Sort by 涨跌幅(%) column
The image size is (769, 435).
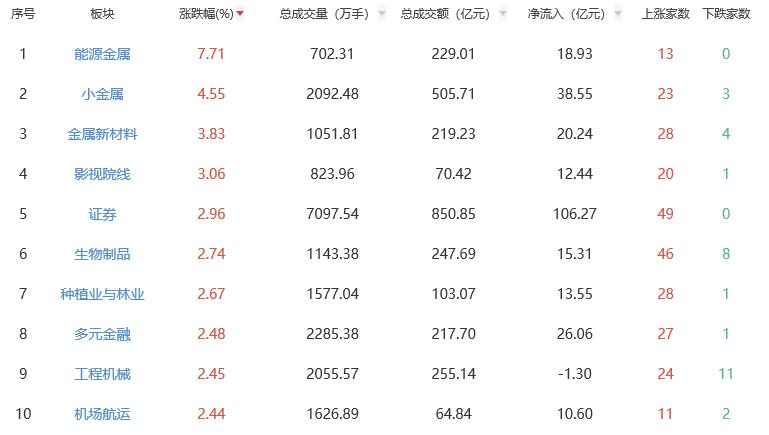(212, 14)
